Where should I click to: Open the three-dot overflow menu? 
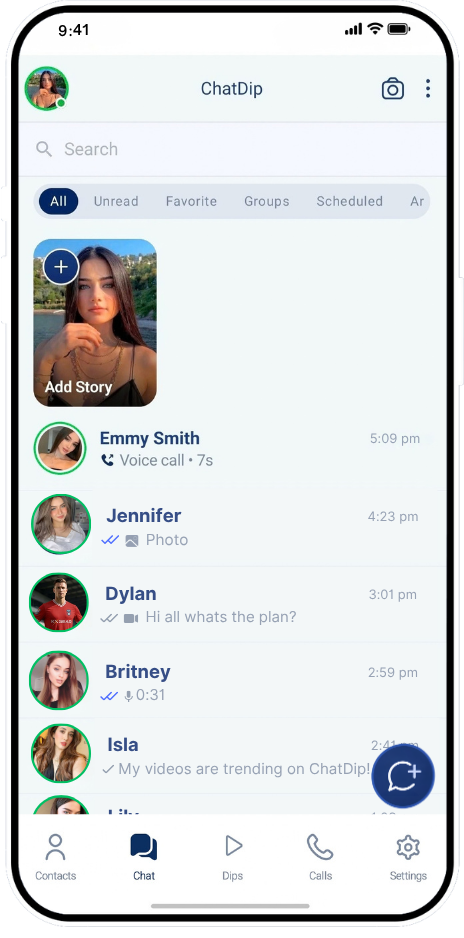pyautogui.click(x=428, y=89)
